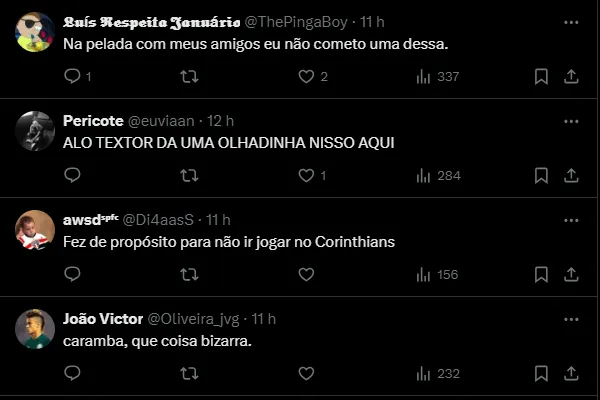Open Pericote's profile picture
The width and height of the screenshot is (600, 400).
coord(35,130)
